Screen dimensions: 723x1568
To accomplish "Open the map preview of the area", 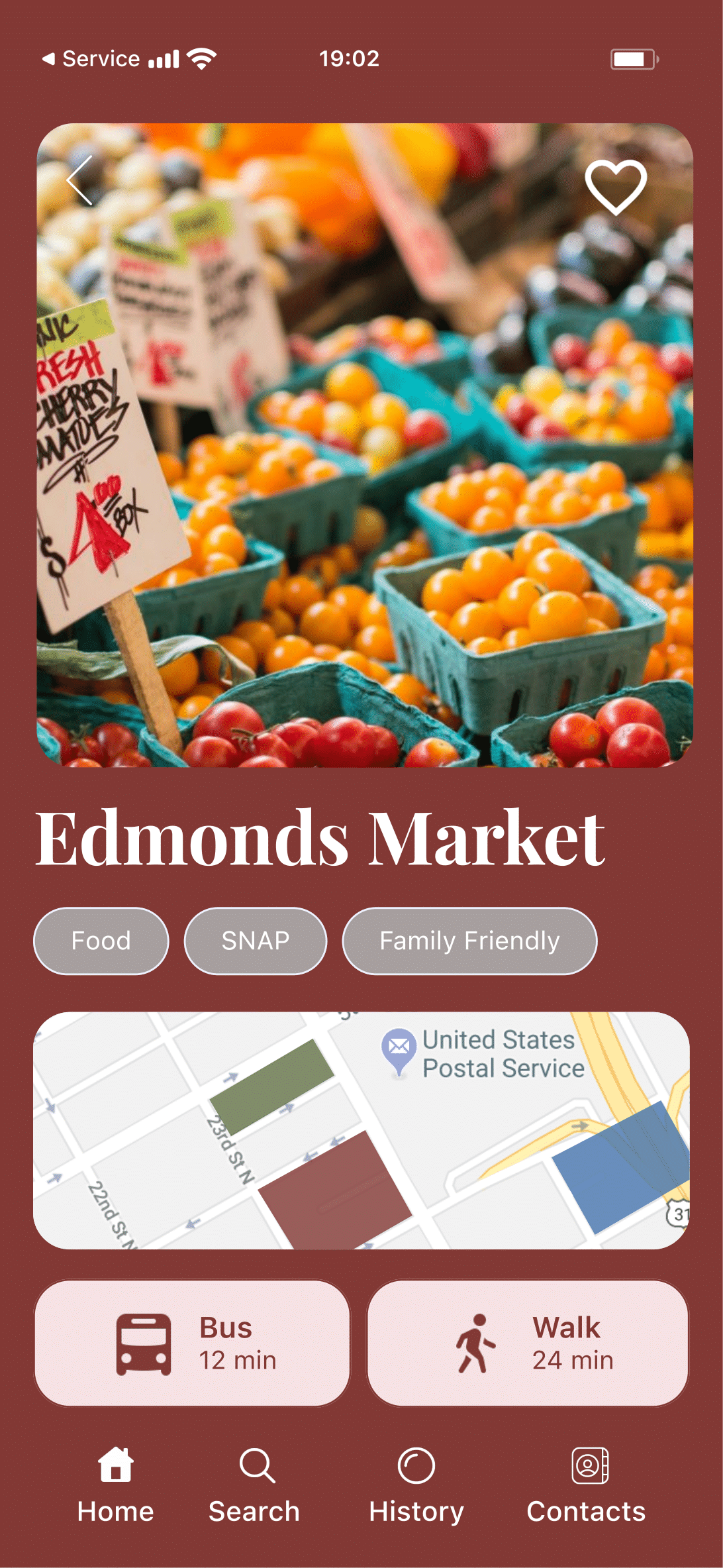I will (x=361, y=1130).
